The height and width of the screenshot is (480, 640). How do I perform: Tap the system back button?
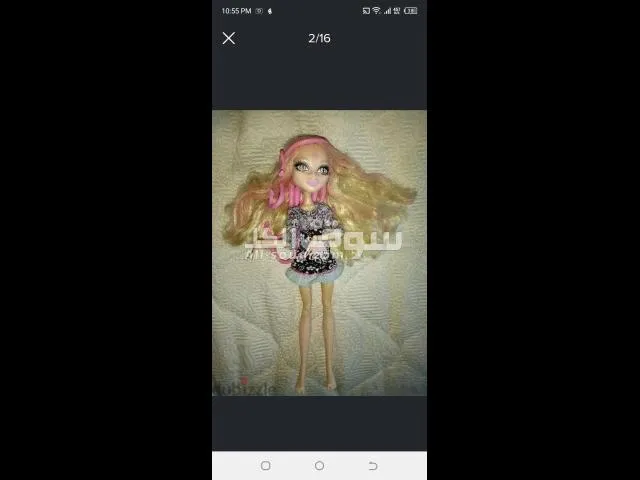(x=373, y=466)
